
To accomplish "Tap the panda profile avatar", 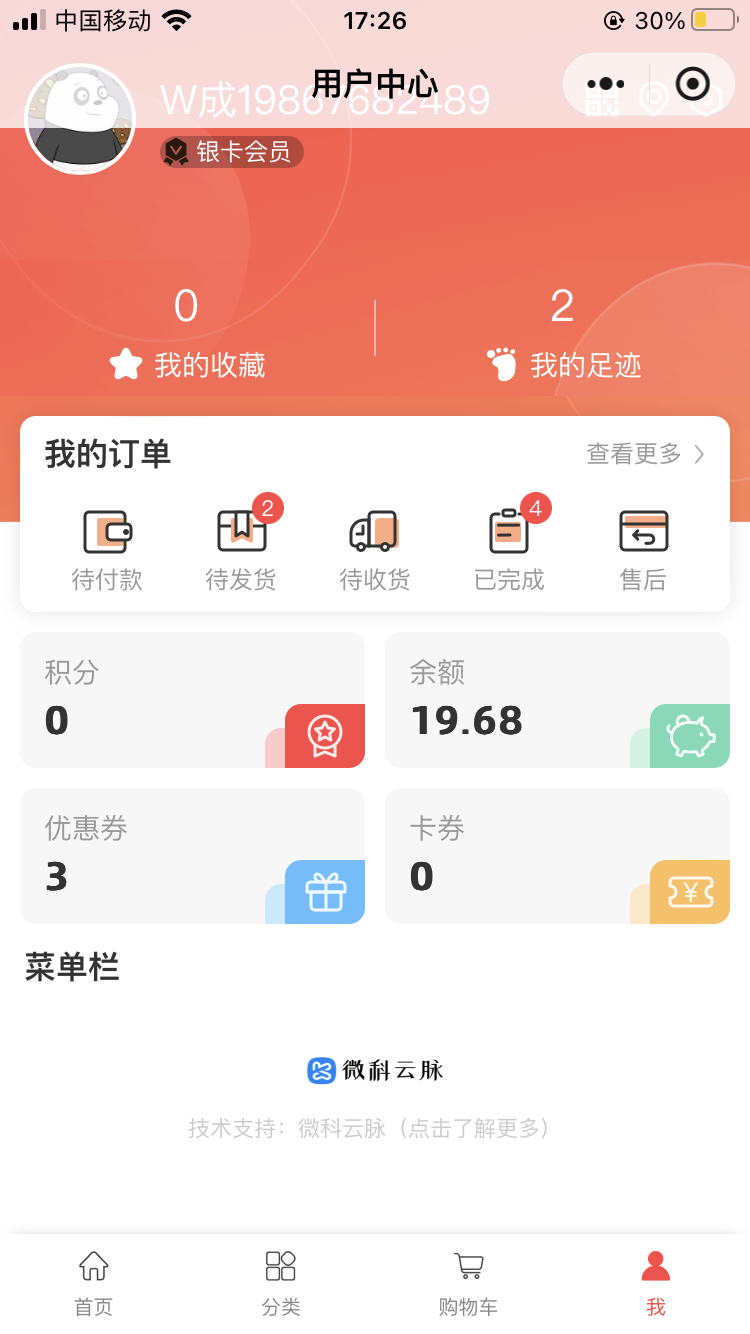I will [80, 119].
